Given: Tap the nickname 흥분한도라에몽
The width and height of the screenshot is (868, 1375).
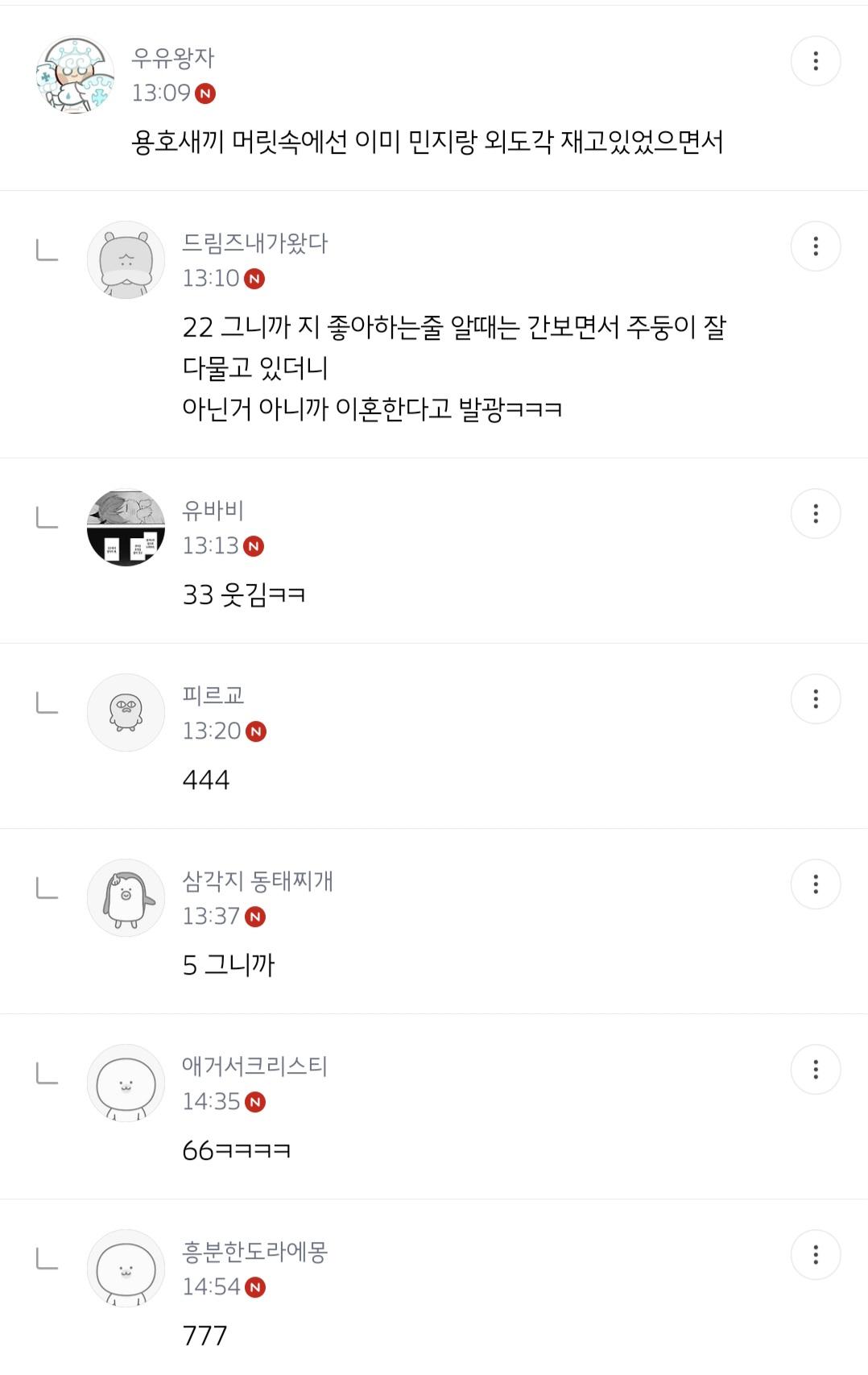Looking at the screenshot, I should tap(254, 1251).
